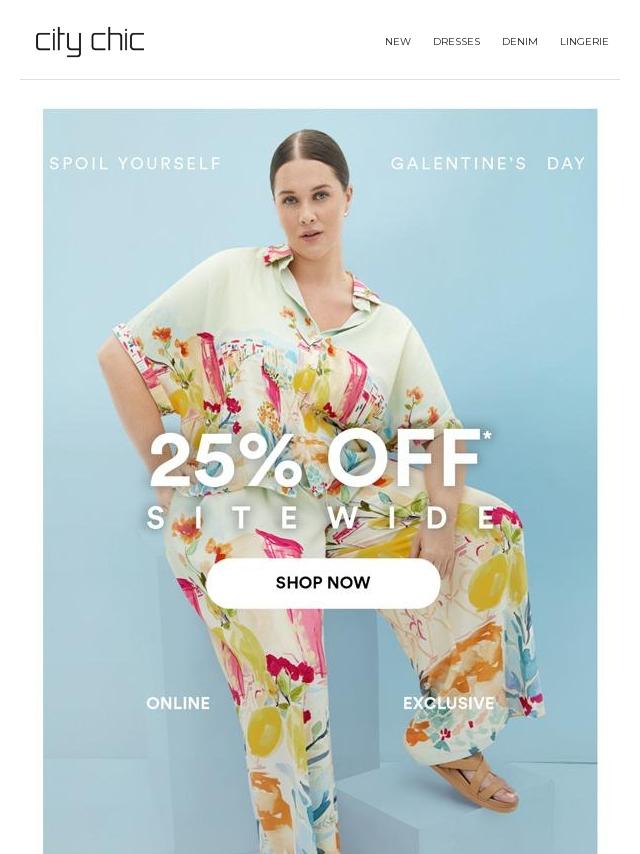Go to the DRESSES section
Viewport: 640px width, 854px height.
(456, 42)
